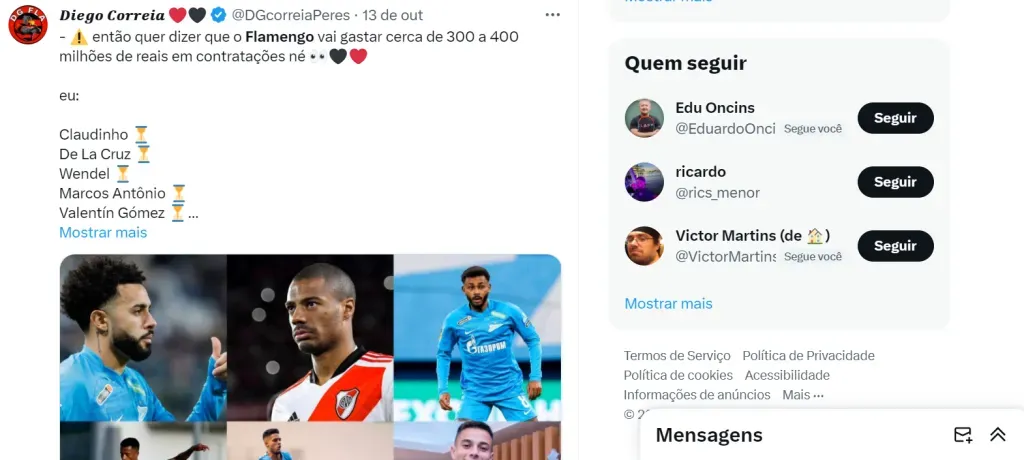Open Política de Privacidade
Image resolution: width=1024 pixels, height=460 pixels.
pos(808,356)
